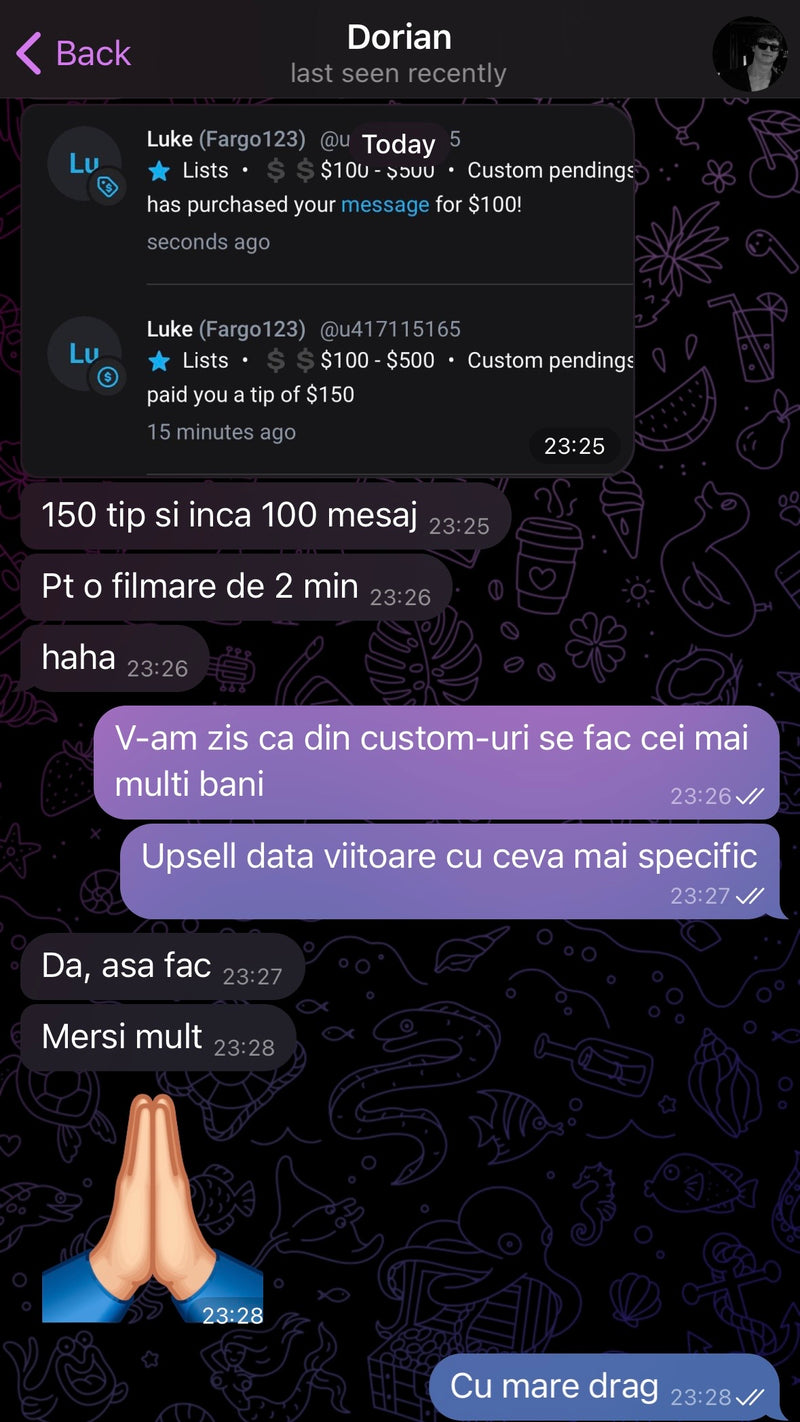The width and height of the screenshot is (800, 1422).
Task: Open Dorian's profile picture
Action: [750, 54]
